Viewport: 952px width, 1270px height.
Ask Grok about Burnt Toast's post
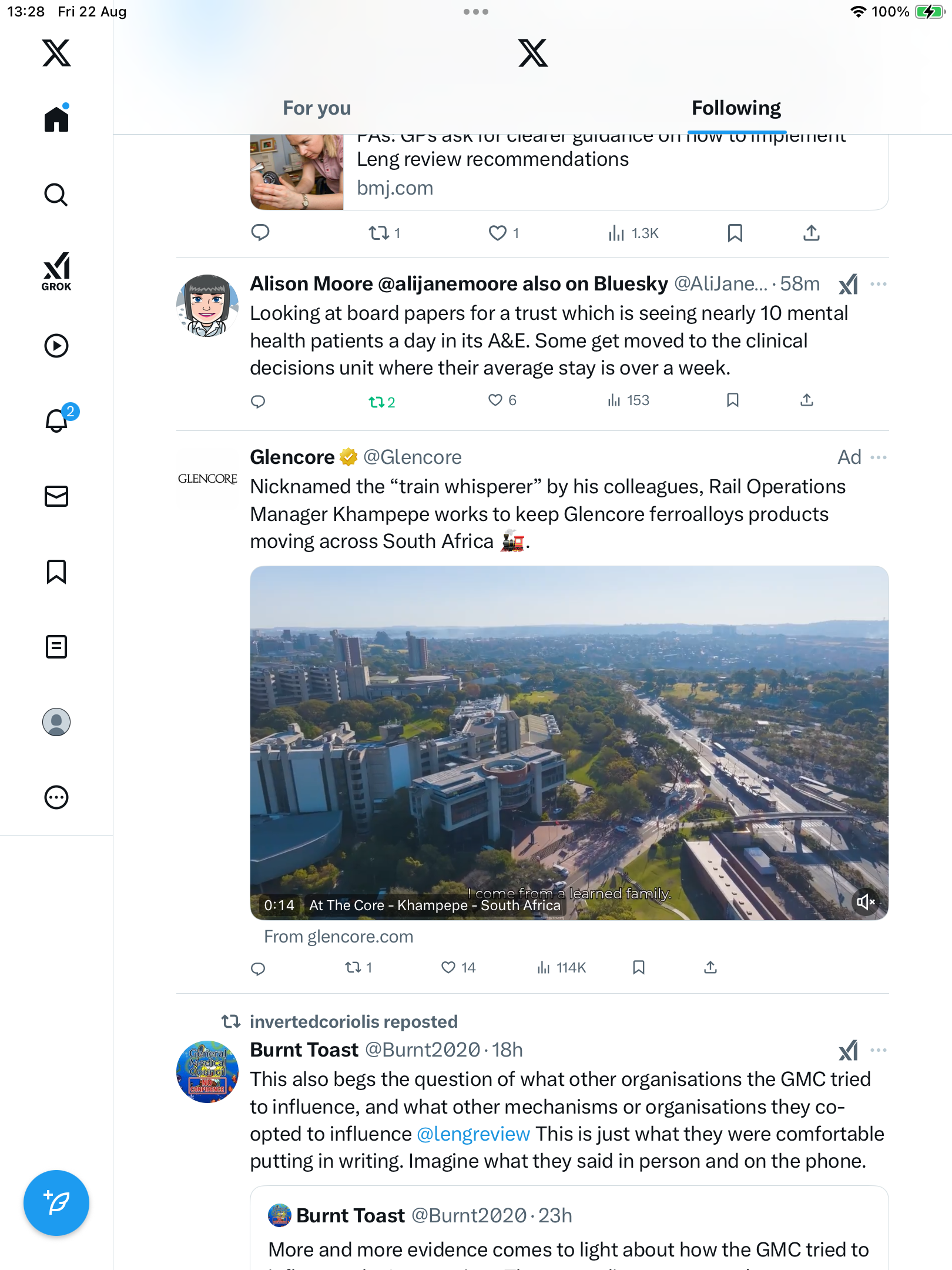[848, 1050]
